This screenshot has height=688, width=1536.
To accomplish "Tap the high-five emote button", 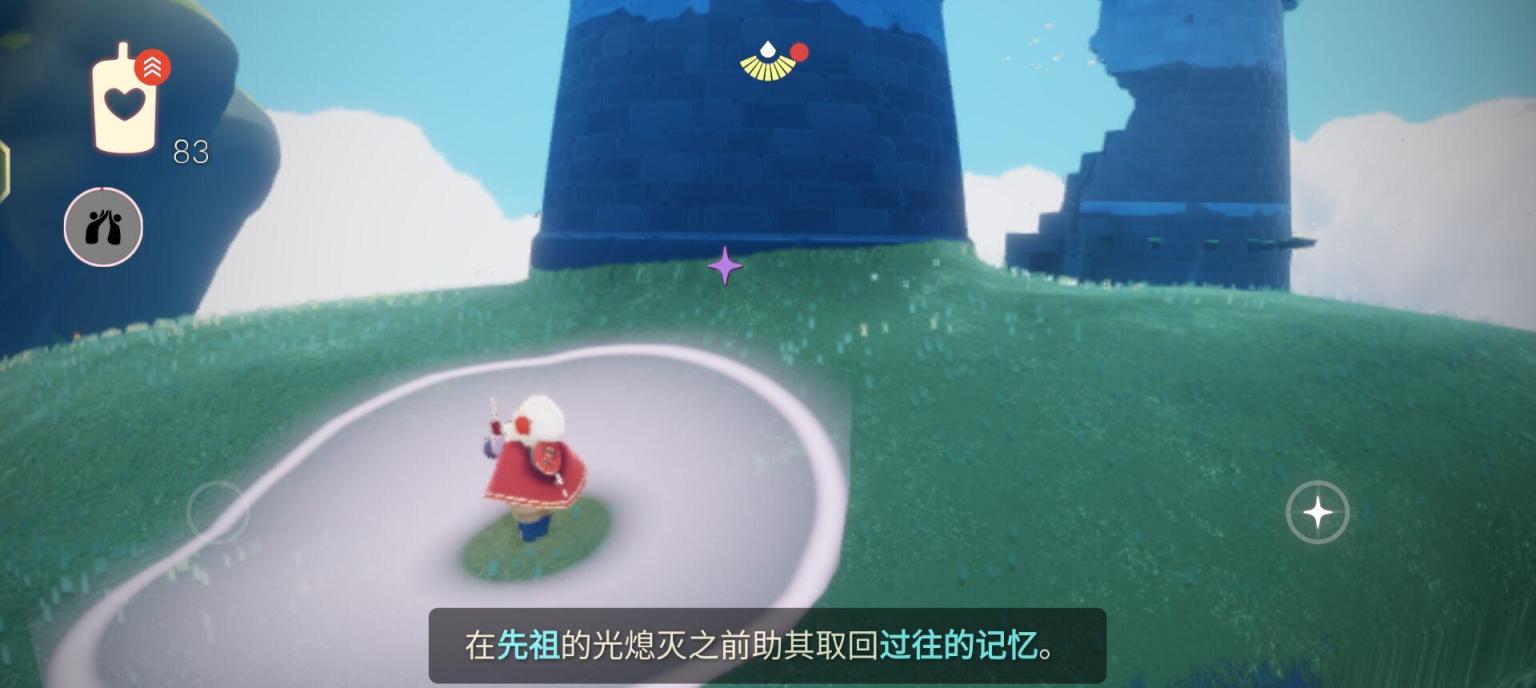I will pyautogui.click(x=104, y=227).
